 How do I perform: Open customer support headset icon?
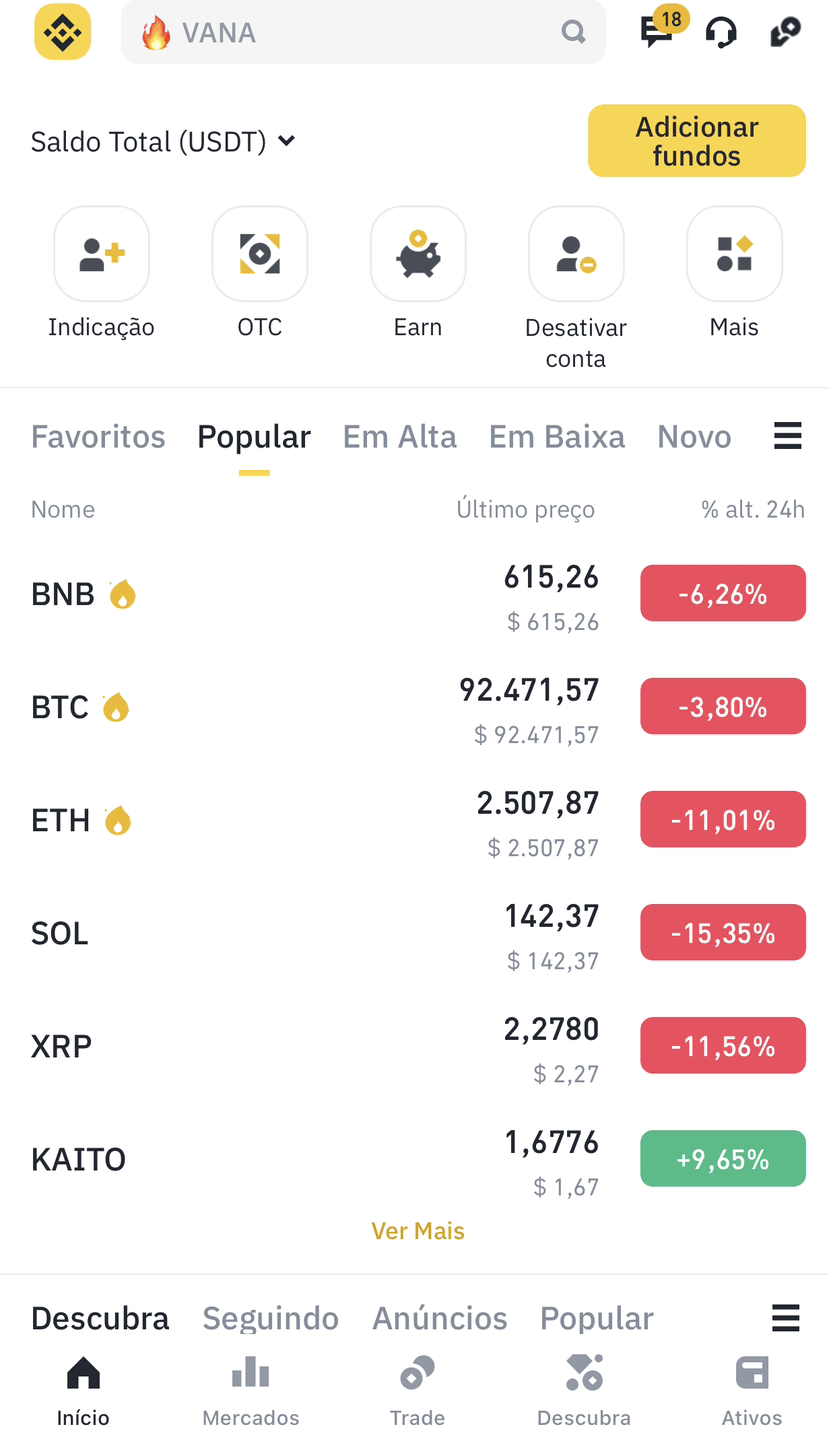[721, 33]
